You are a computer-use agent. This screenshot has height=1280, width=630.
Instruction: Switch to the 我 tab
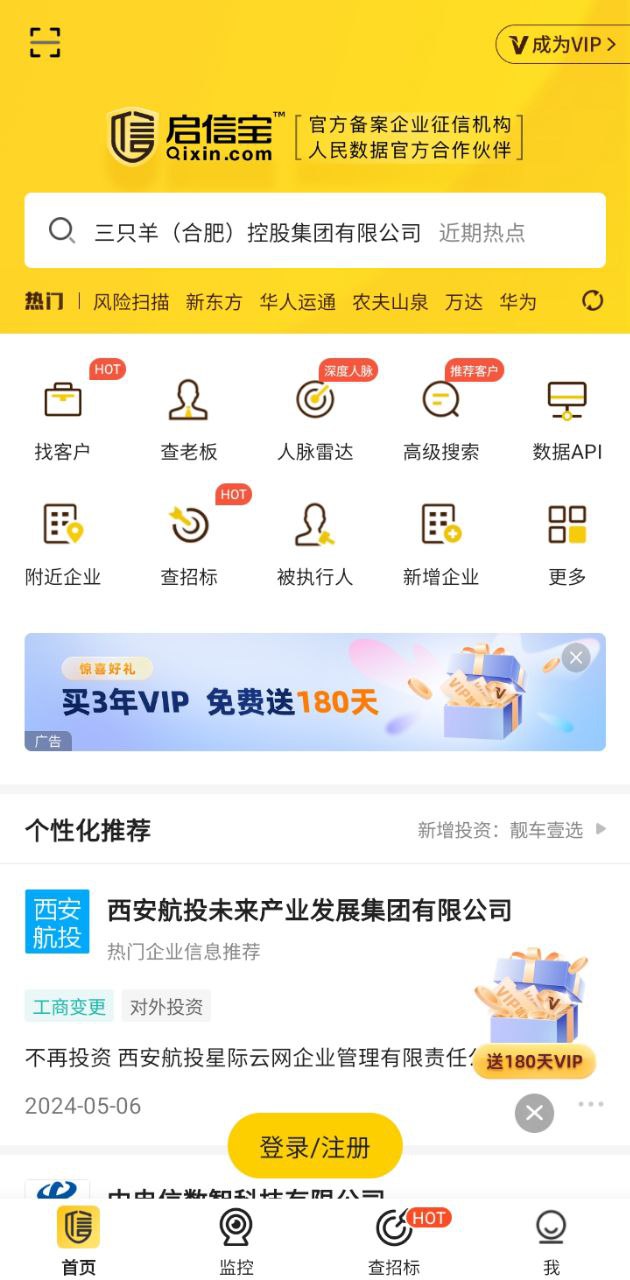click(551, 1240)
